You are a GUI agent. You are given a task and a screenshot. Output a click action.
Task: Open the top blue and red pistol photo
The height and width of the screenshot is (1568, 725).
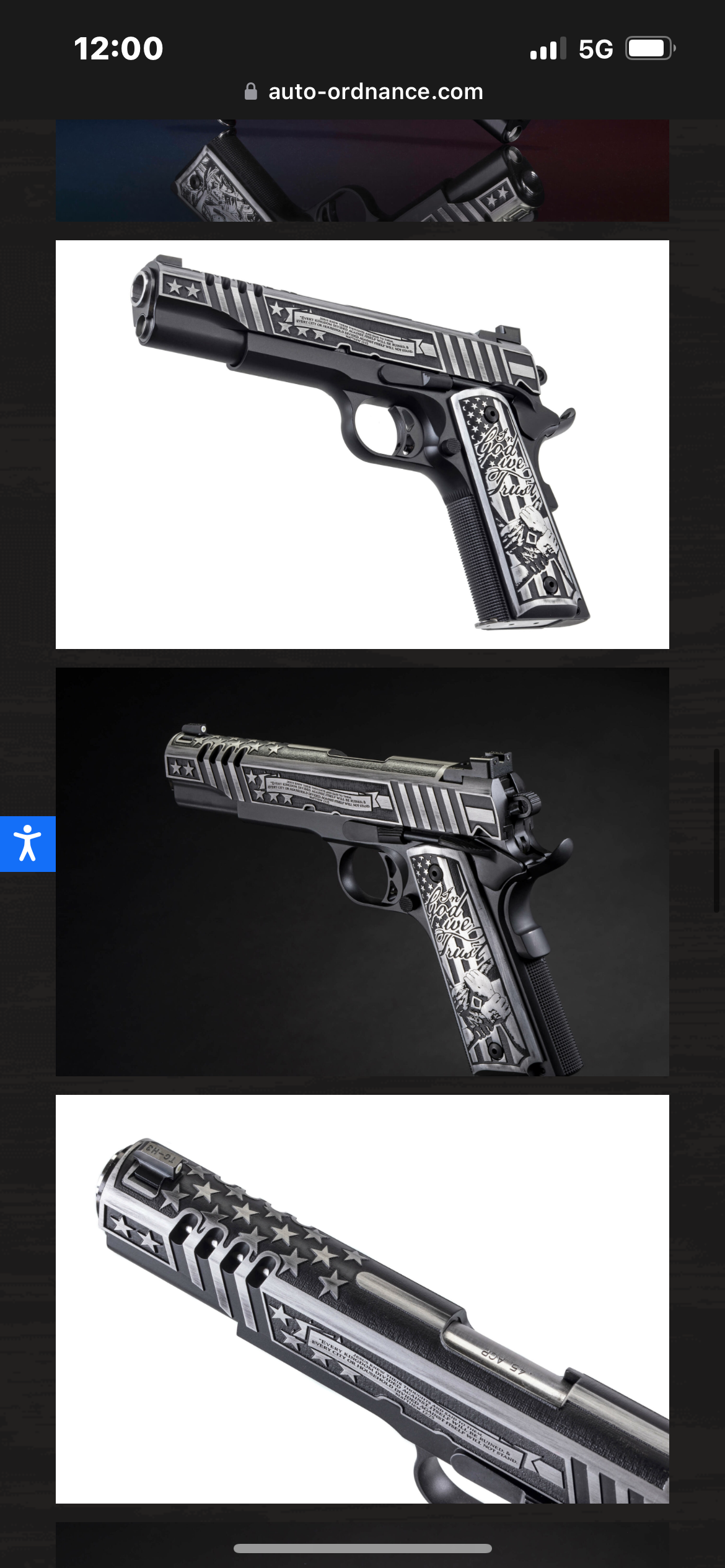(x=362, y=171)
